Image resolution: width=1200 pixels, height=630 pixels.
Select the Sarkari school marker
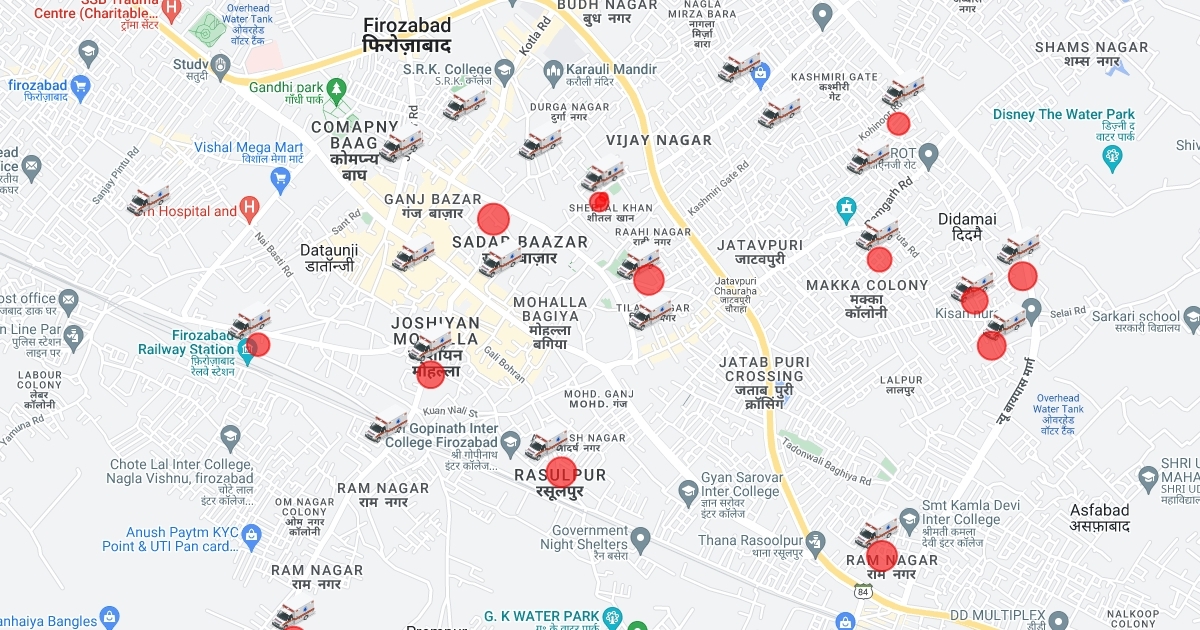tap(1191, 320)
